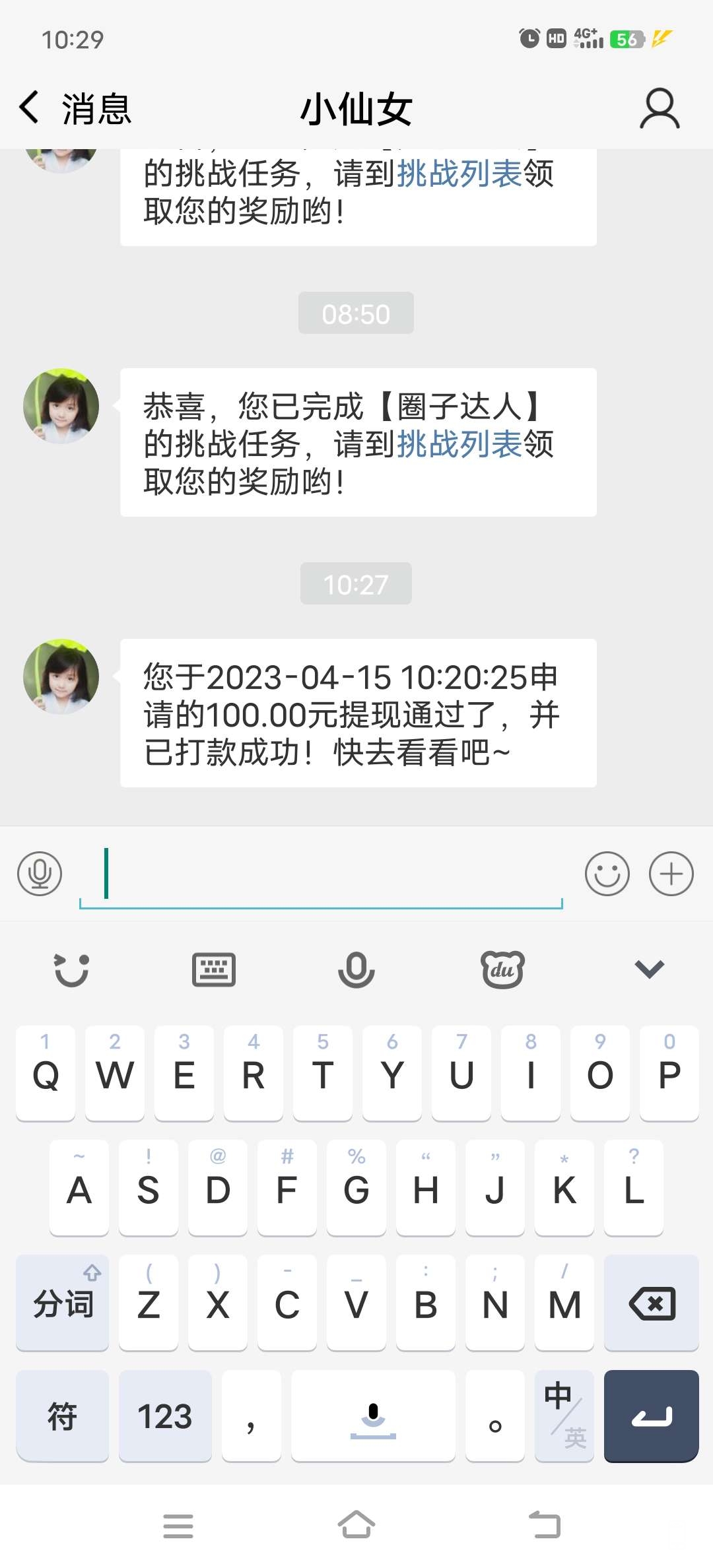This screenshot has height=1568, width=713.
Task: Open the du bear assistant
Action: coord(502,970)
